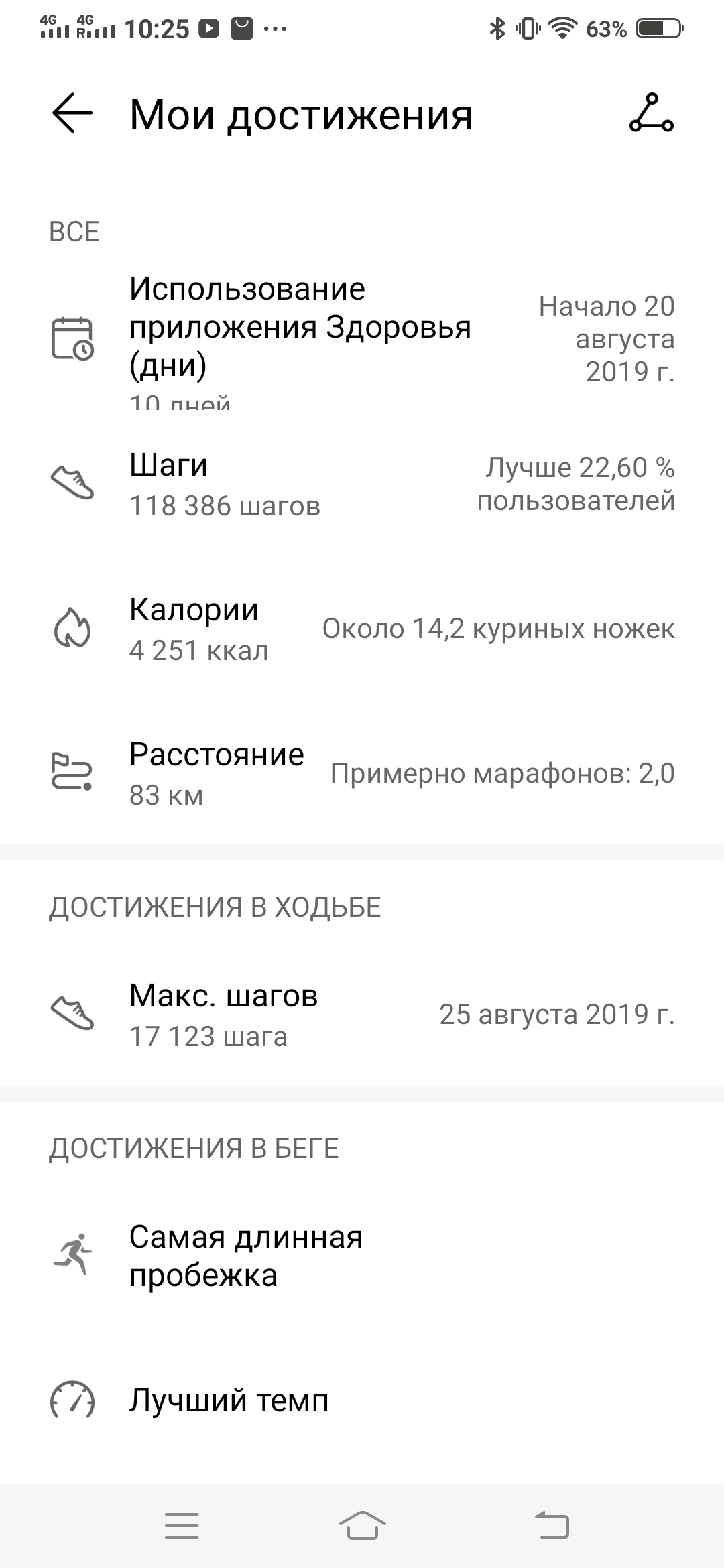Viewport: 724px width, 1568px height.
Task: Open the Шаги total steps row
Action: (362, 484)
